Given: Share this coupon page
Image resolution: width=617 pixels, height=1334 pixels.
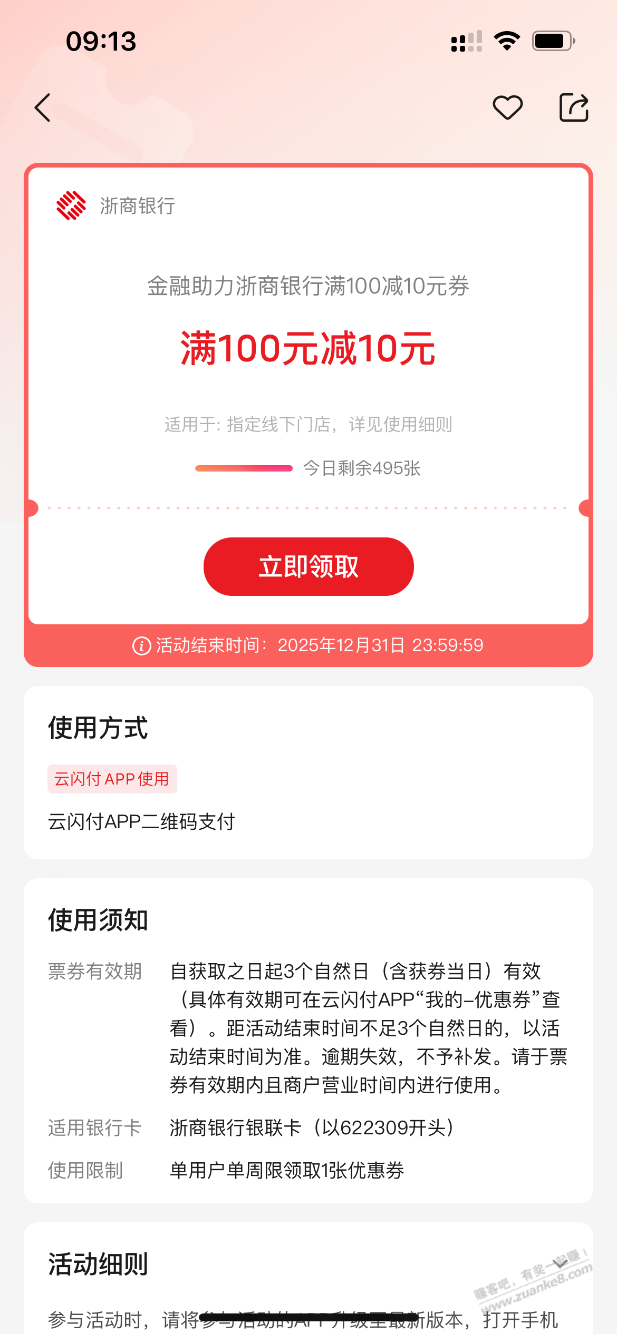Looking at the screenshot, I should pos(574,108).
